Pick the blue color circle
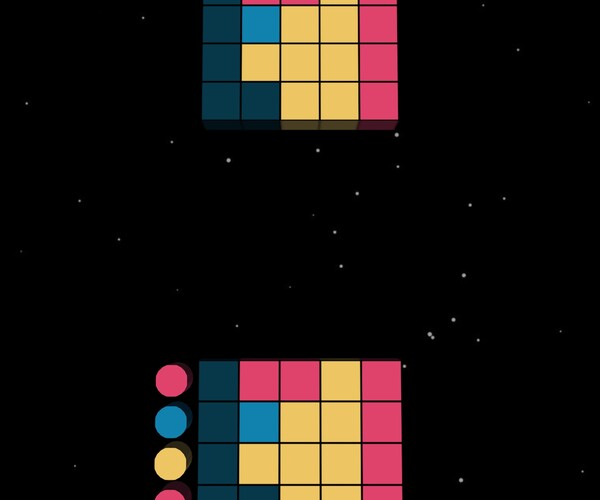This screenshot has height=500, width=600. [171, 422]
